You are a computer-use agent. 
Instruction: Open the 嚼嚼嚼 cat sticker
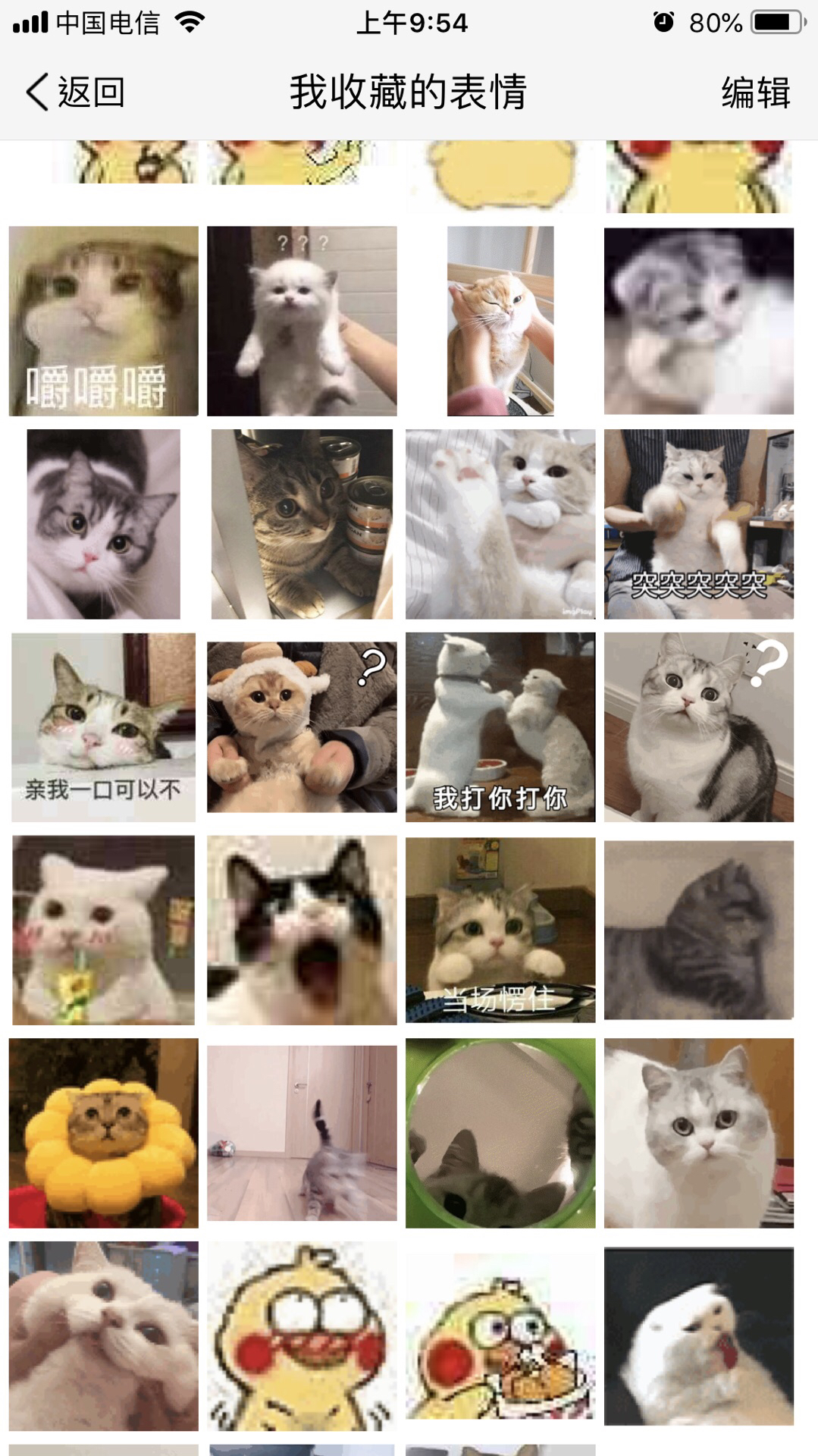[x=104, y=321]
